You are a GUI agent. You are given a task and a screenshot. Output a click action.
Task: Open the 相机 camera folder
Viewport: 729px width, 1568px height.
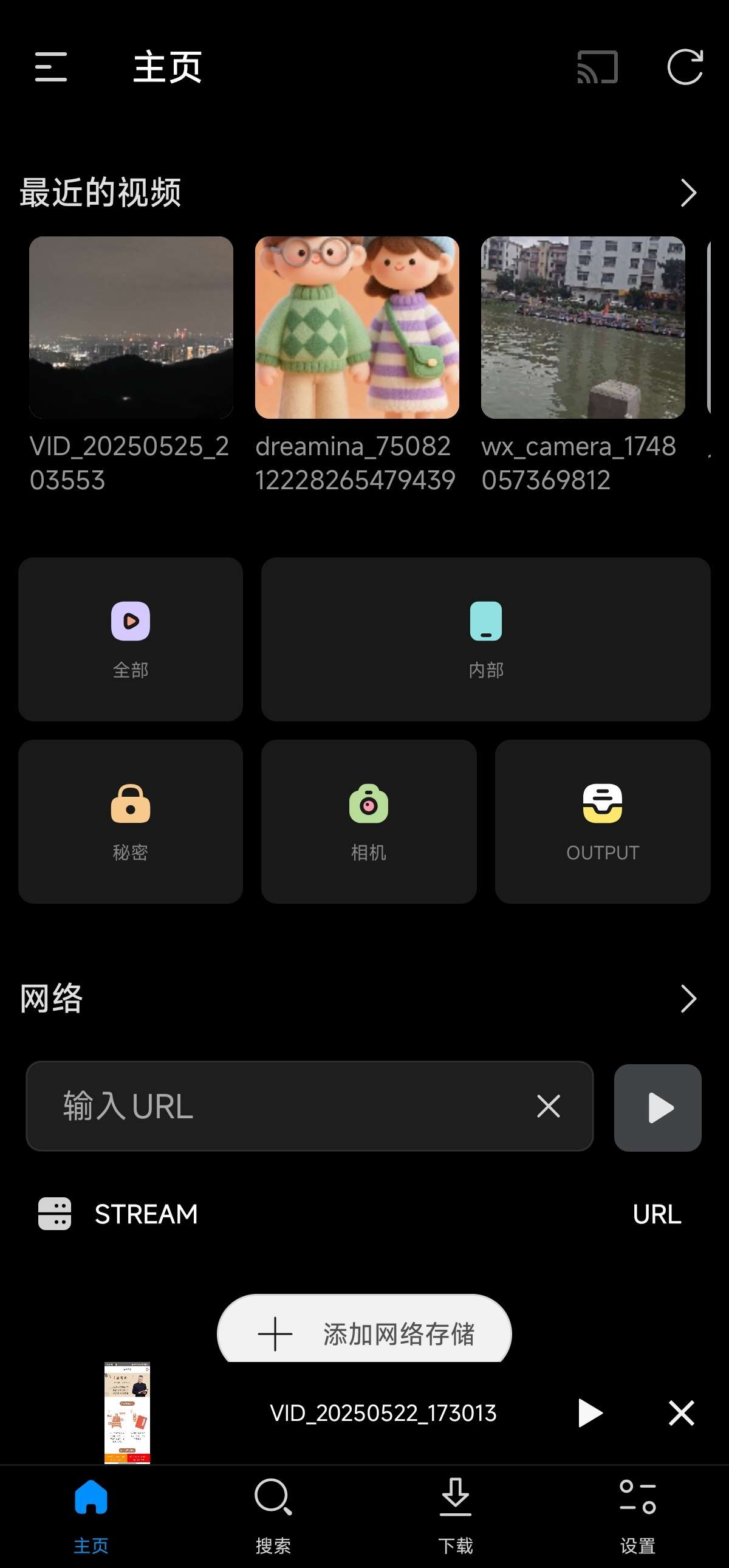[368, 821]
